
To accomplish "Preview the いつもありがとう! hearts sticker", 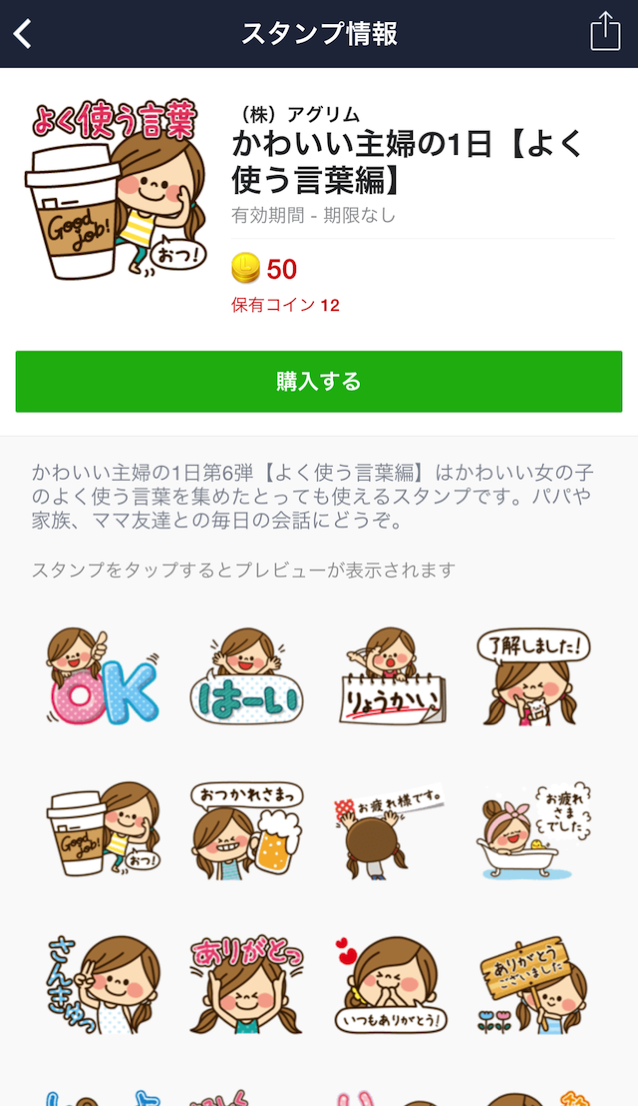I will pyautogui.click(x=390, y=984).
